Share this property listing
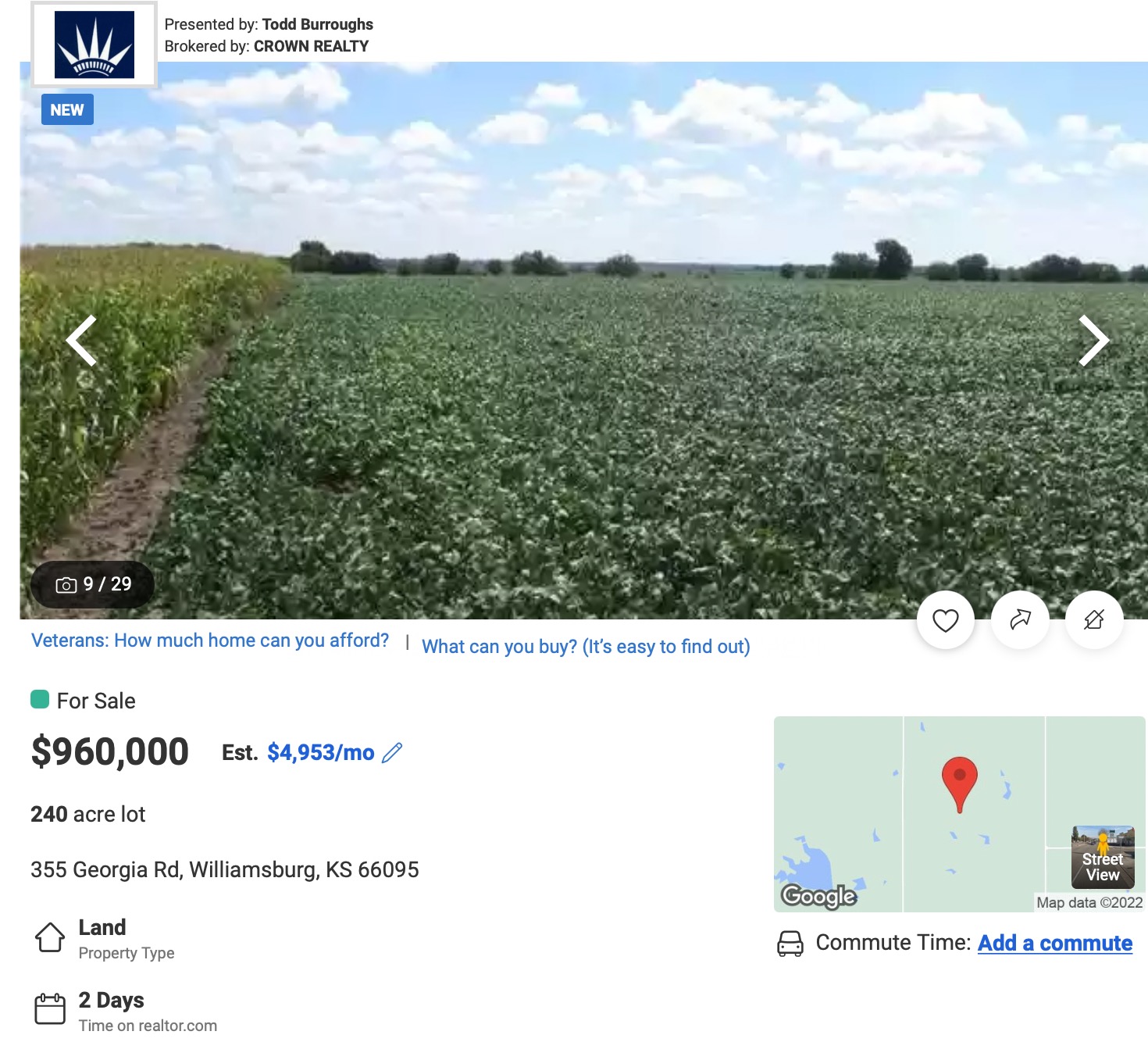The image size is (1148, 1042). click(x=1020, y=620)
